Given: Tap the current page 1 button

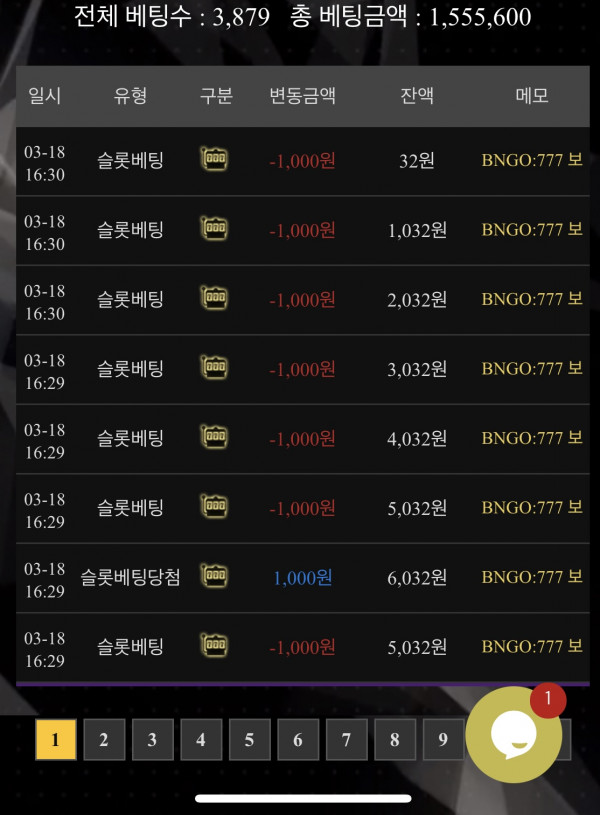Looking at the screenshot, I should tap(55, 741).
